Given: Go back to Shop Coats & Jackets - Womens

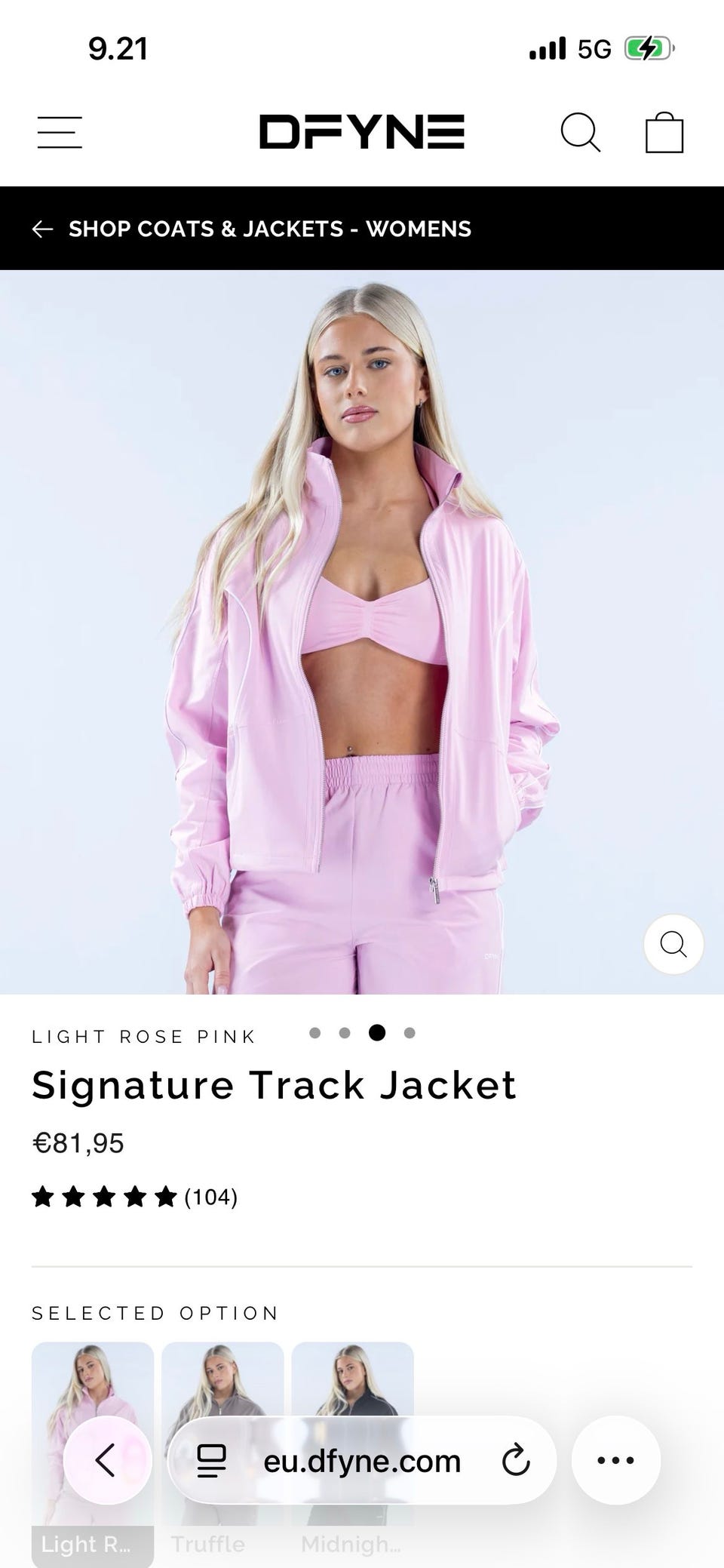Looking at the screenshot, I should [251, 229].
